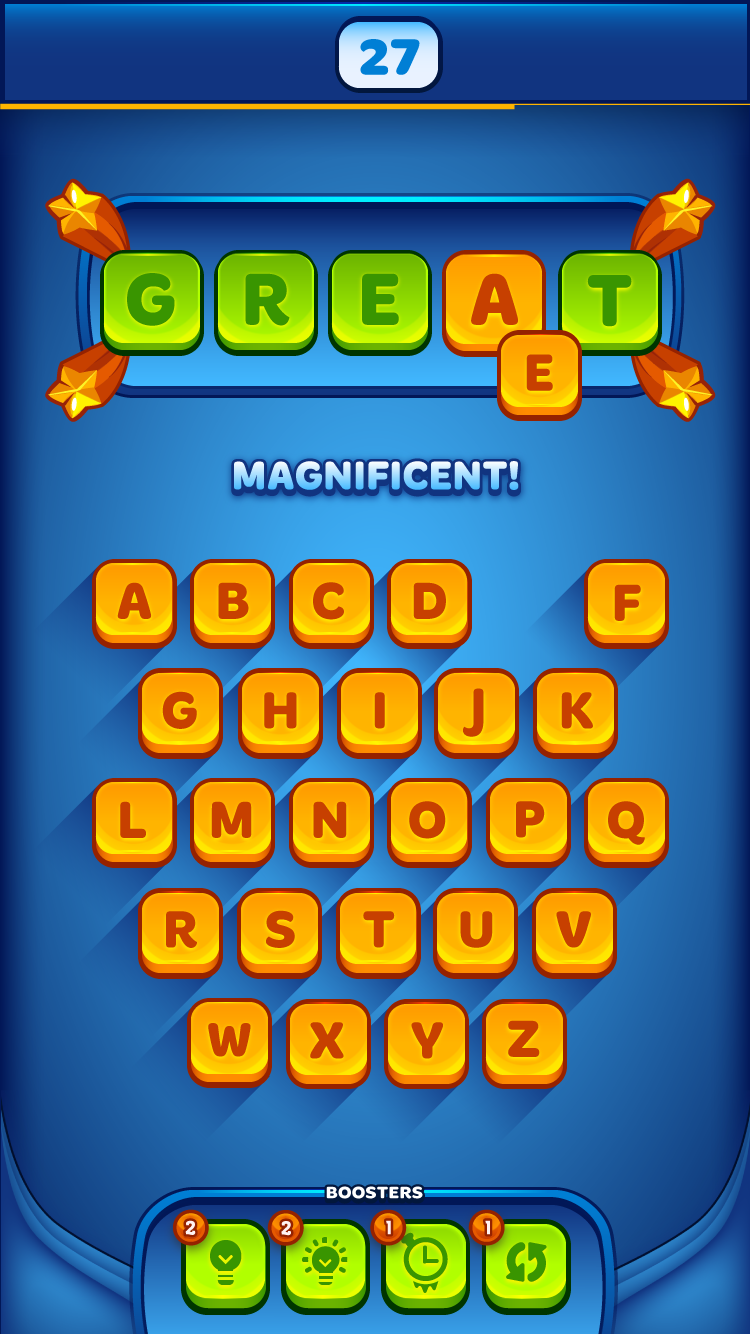Select the letter B tile
Screen dimensions: 750x1334
232,601
